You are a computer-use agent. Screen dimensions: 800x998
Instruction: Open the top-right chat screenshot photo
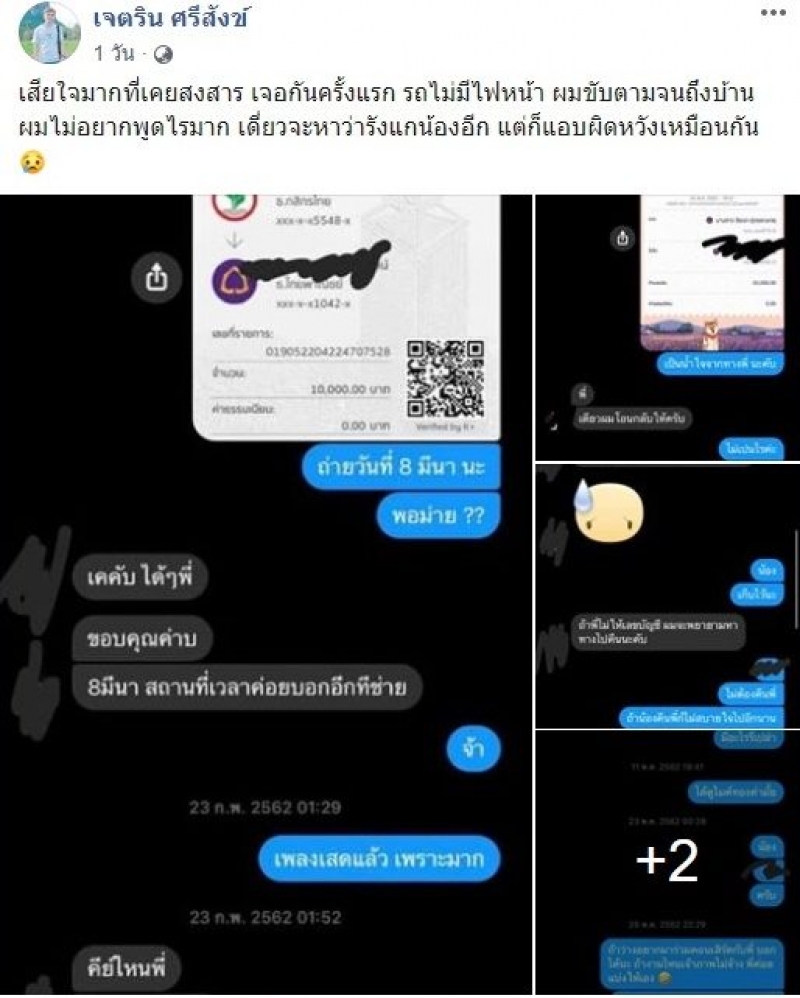coord(667,328)
